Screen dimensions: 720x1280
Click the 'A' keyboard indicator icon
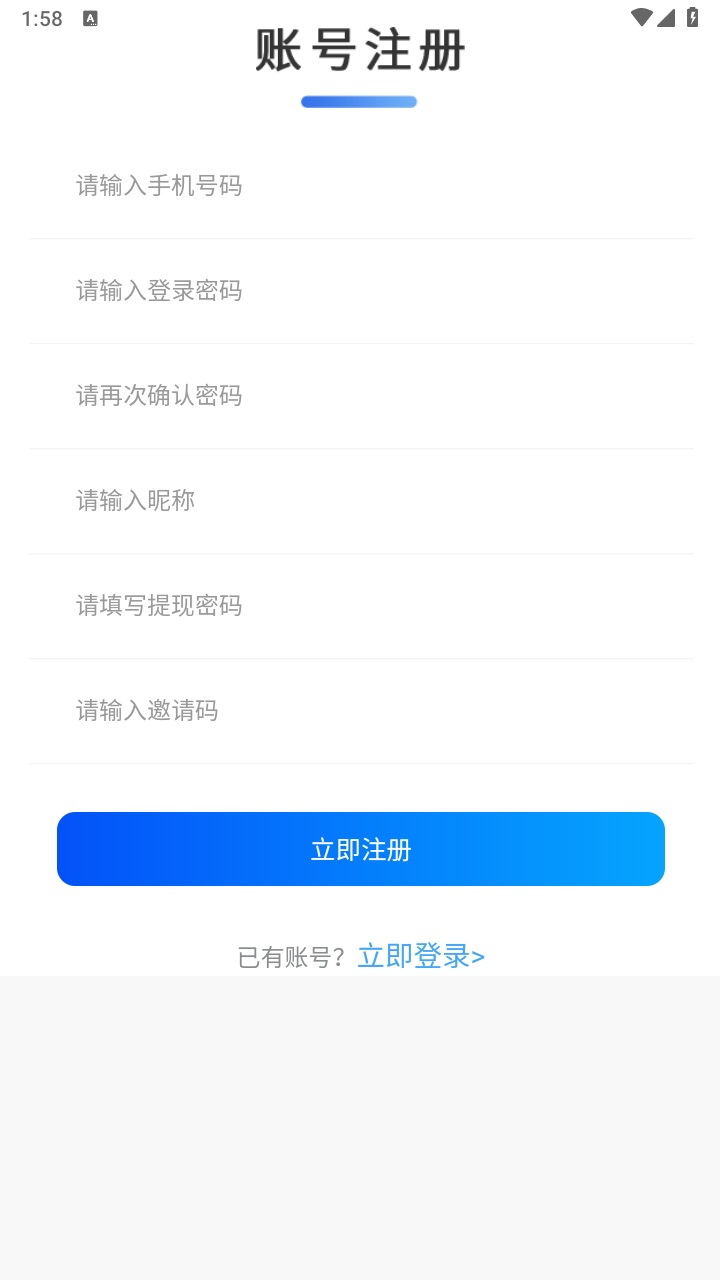tap(90, 17)
